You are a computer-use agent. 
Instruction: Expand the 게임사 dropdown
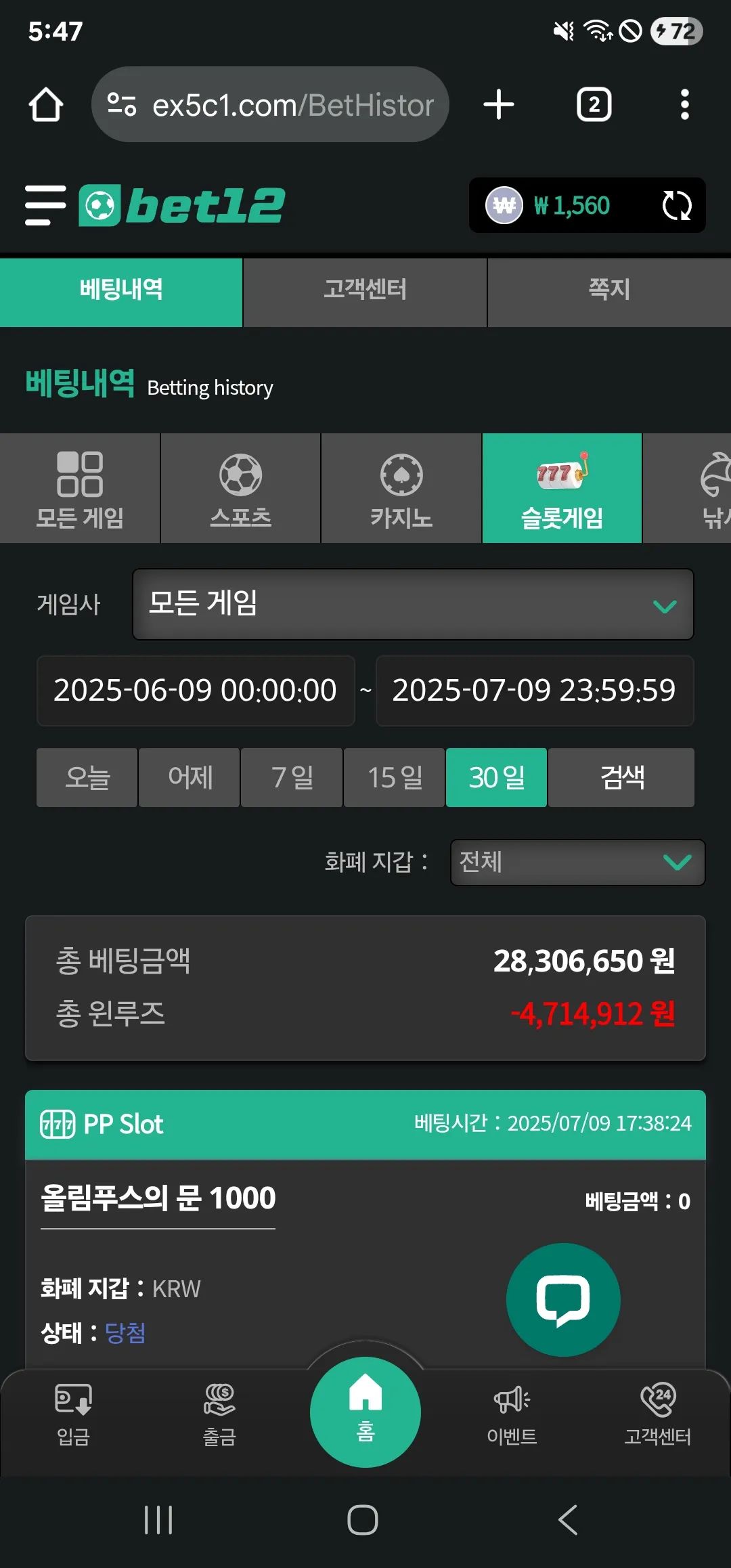pyautogui.click(x=413, y=604)
